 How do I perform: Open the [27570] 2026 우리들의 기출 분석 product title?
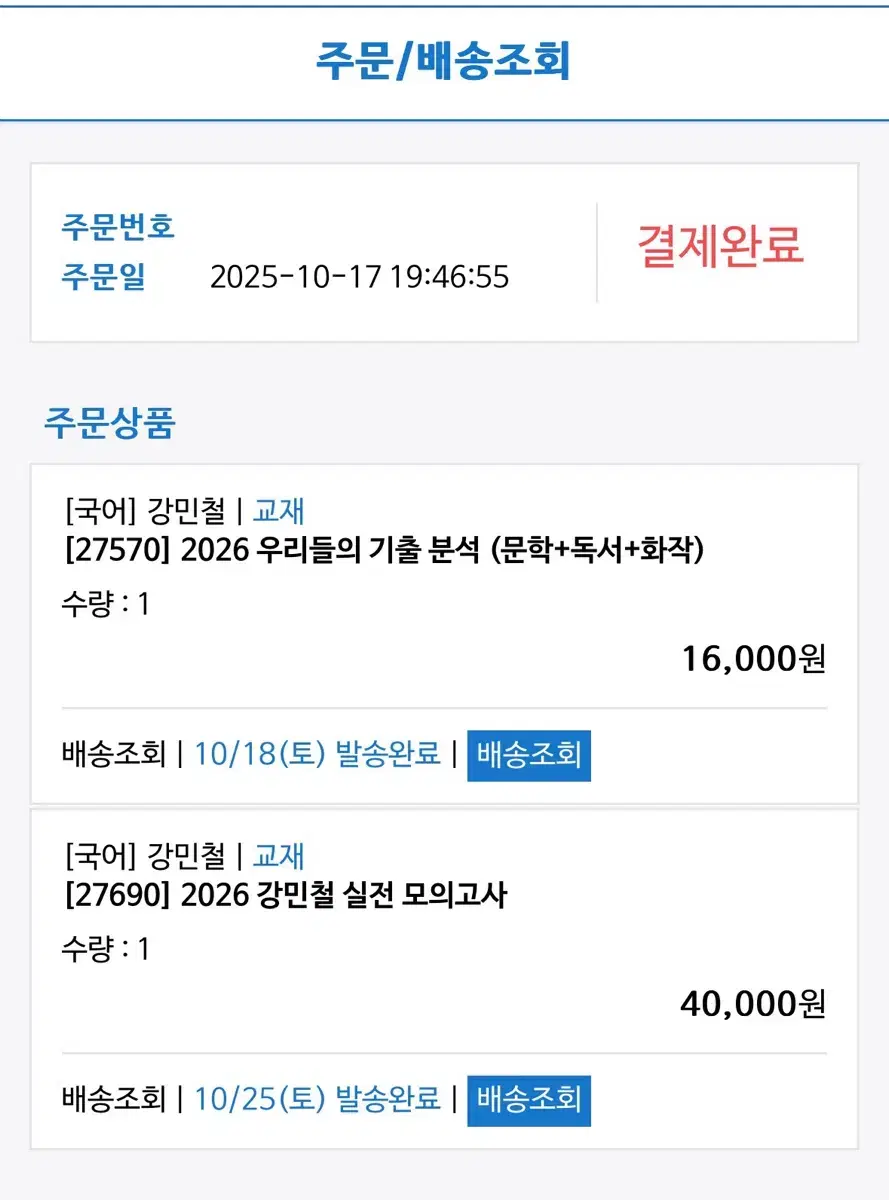point(385,552)
